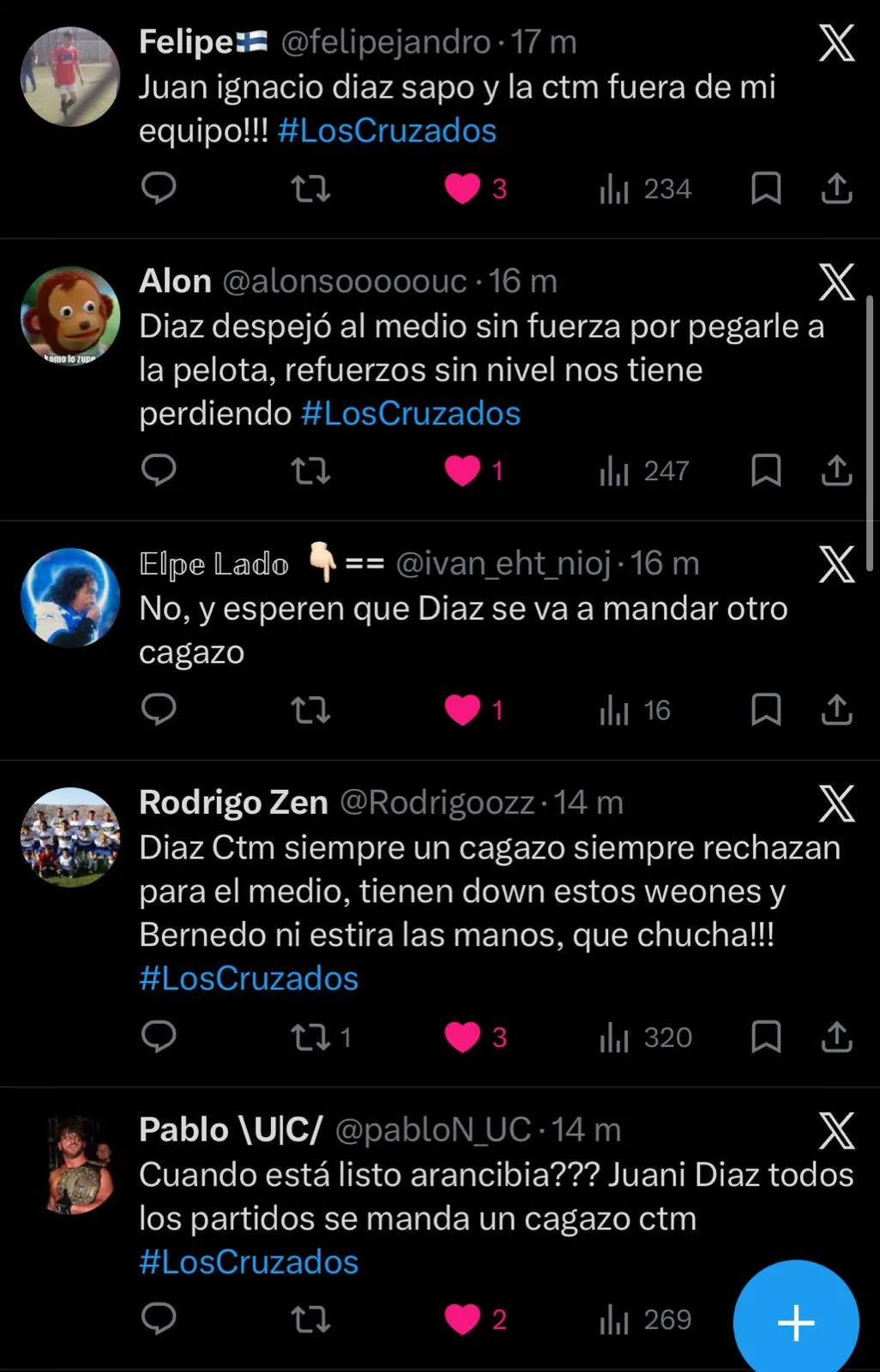
Task: Open #LosCruzados hashtag in Alon's tweet
Action: [x=411, y=413]
